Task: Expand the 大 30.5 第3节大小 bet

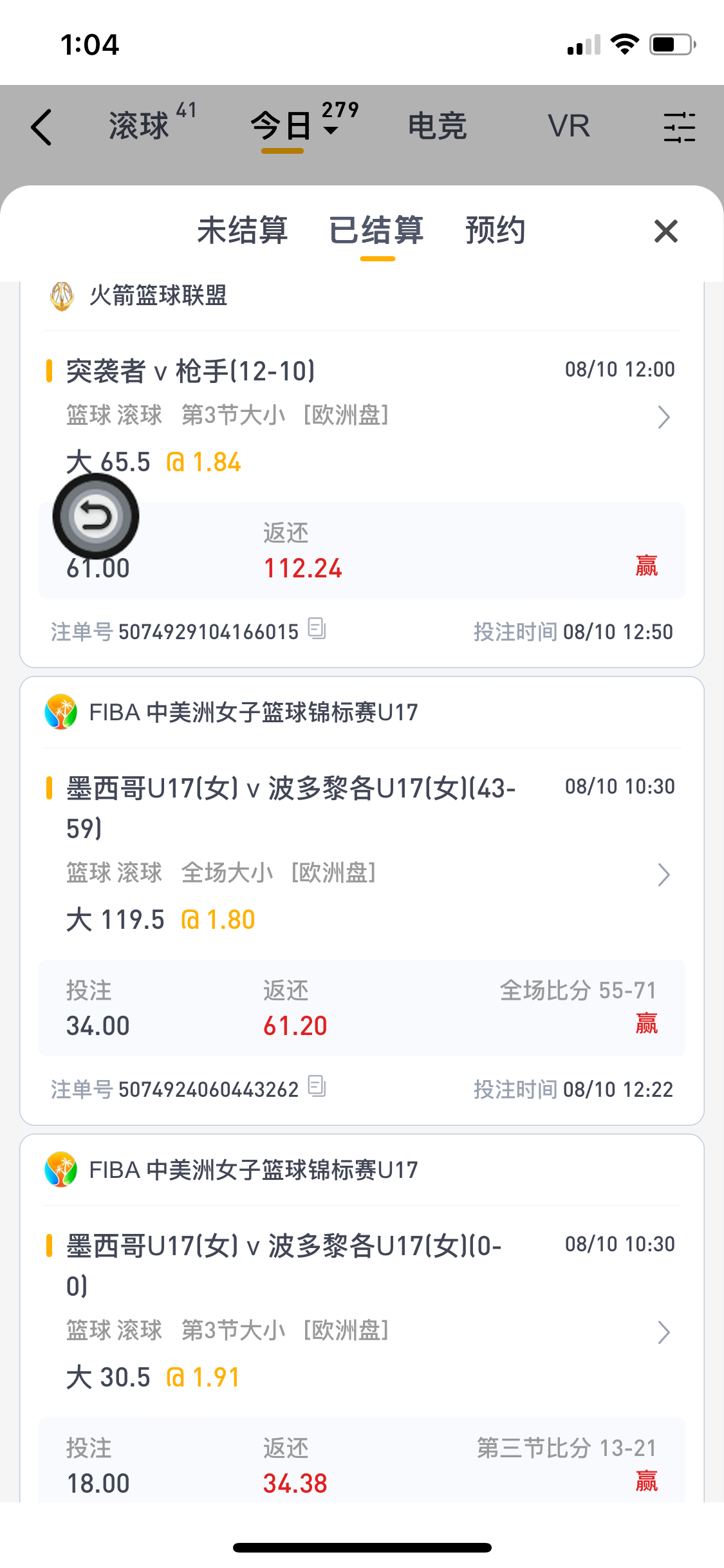Action: [x=664, y=1332]
